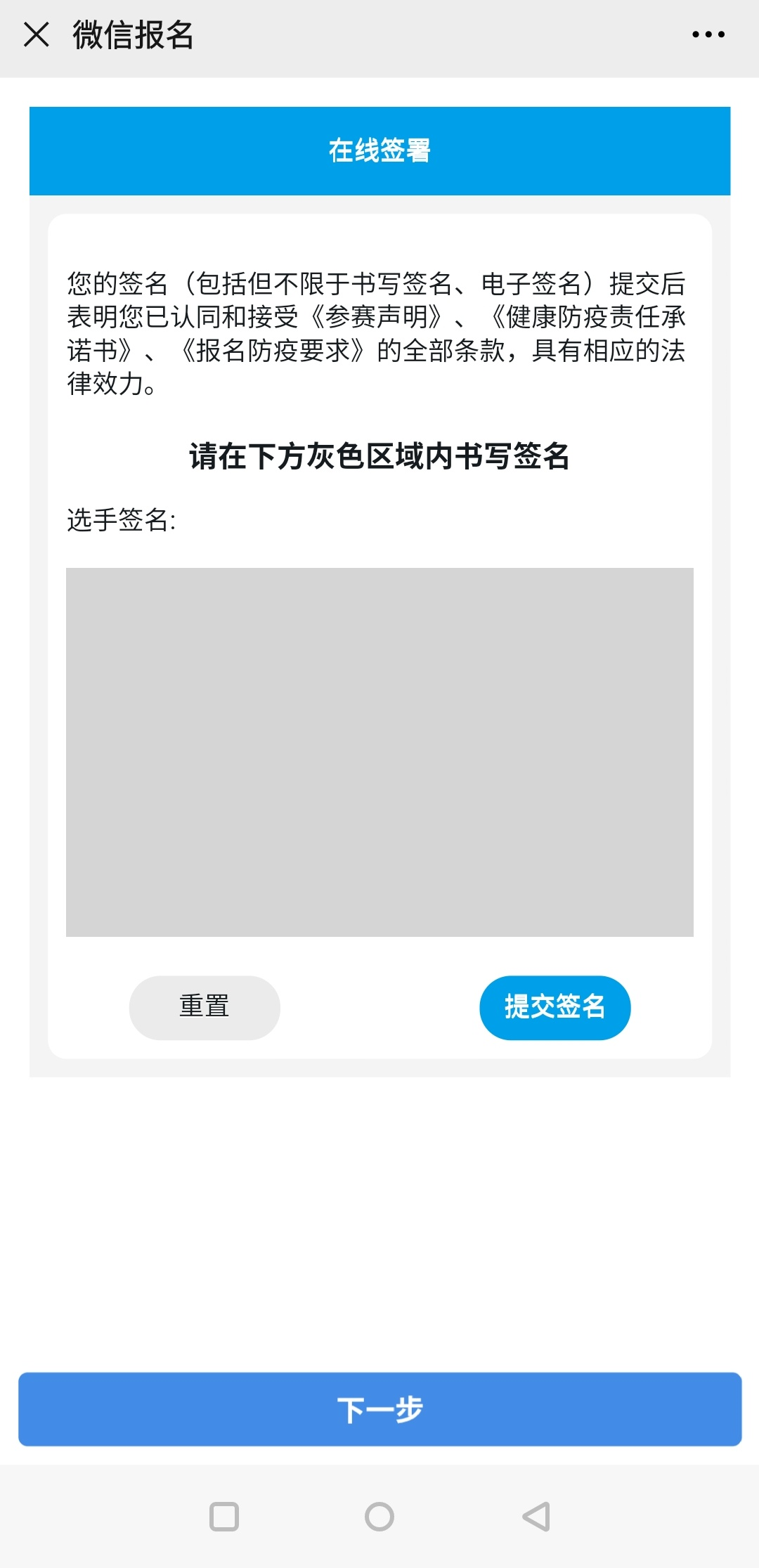
Task: Open recent apps from the navigation bar
Action: click(224, 1516)
